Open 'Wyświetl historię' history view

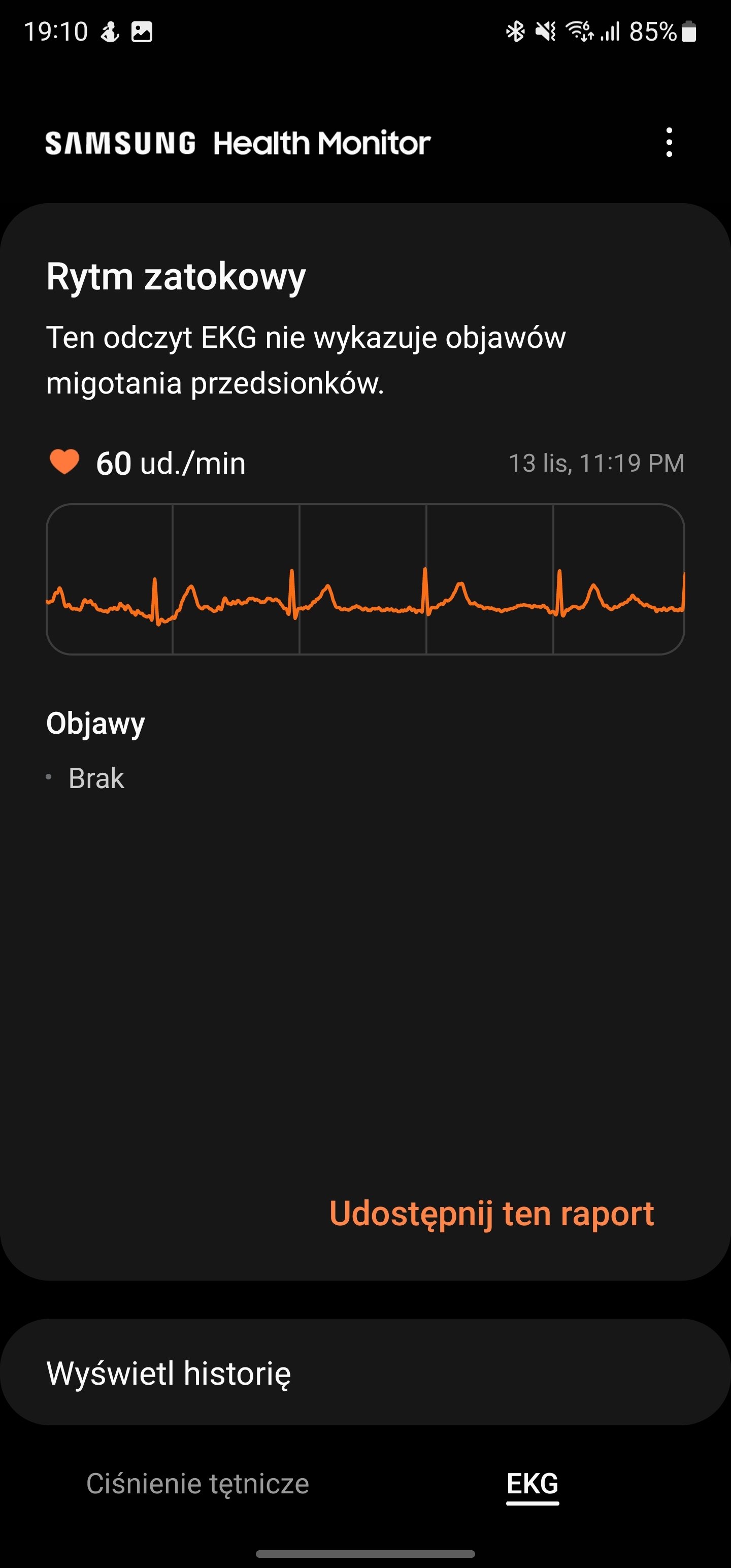coord(365,1373)
